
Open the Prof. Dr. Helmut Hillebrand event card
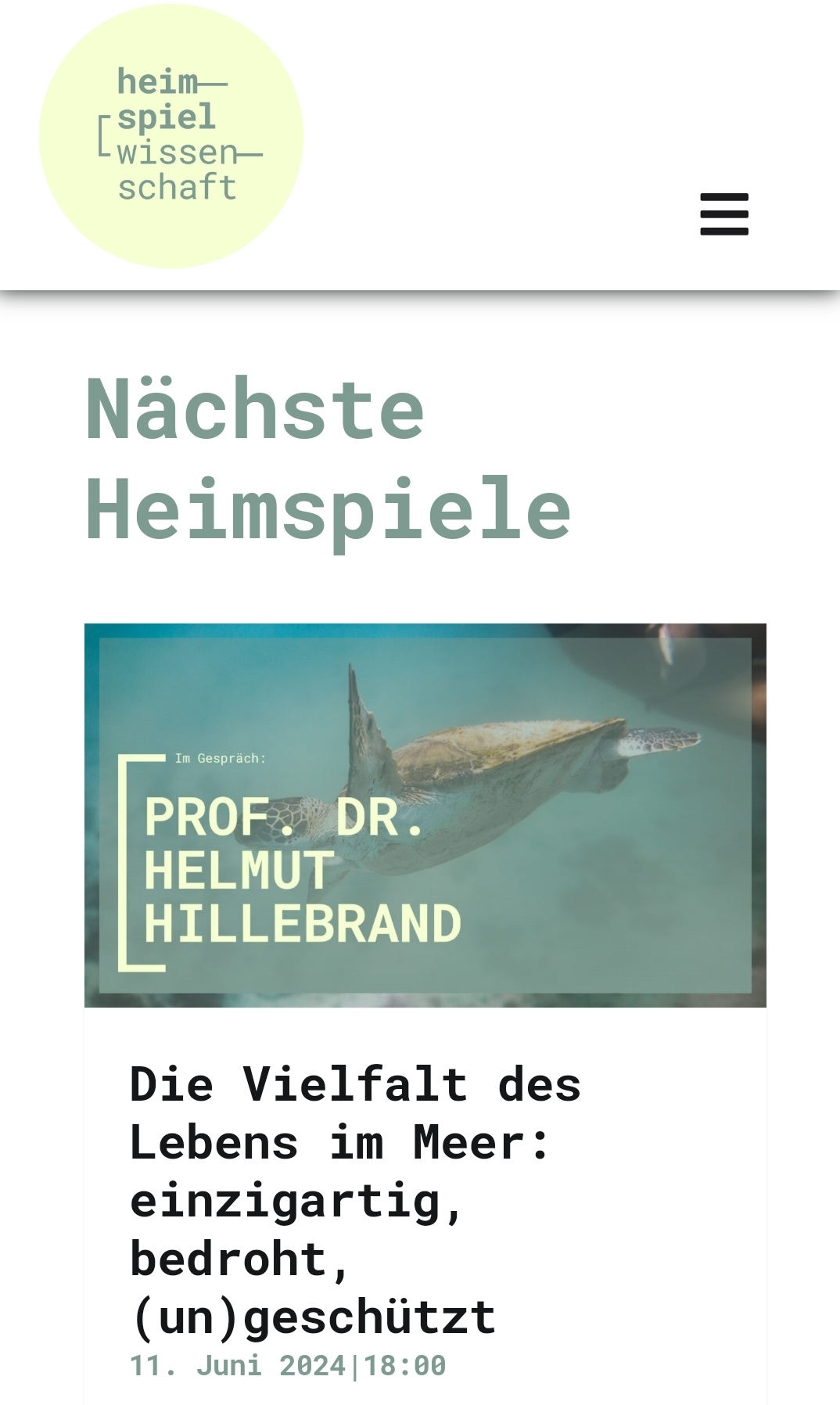(425, 814)
